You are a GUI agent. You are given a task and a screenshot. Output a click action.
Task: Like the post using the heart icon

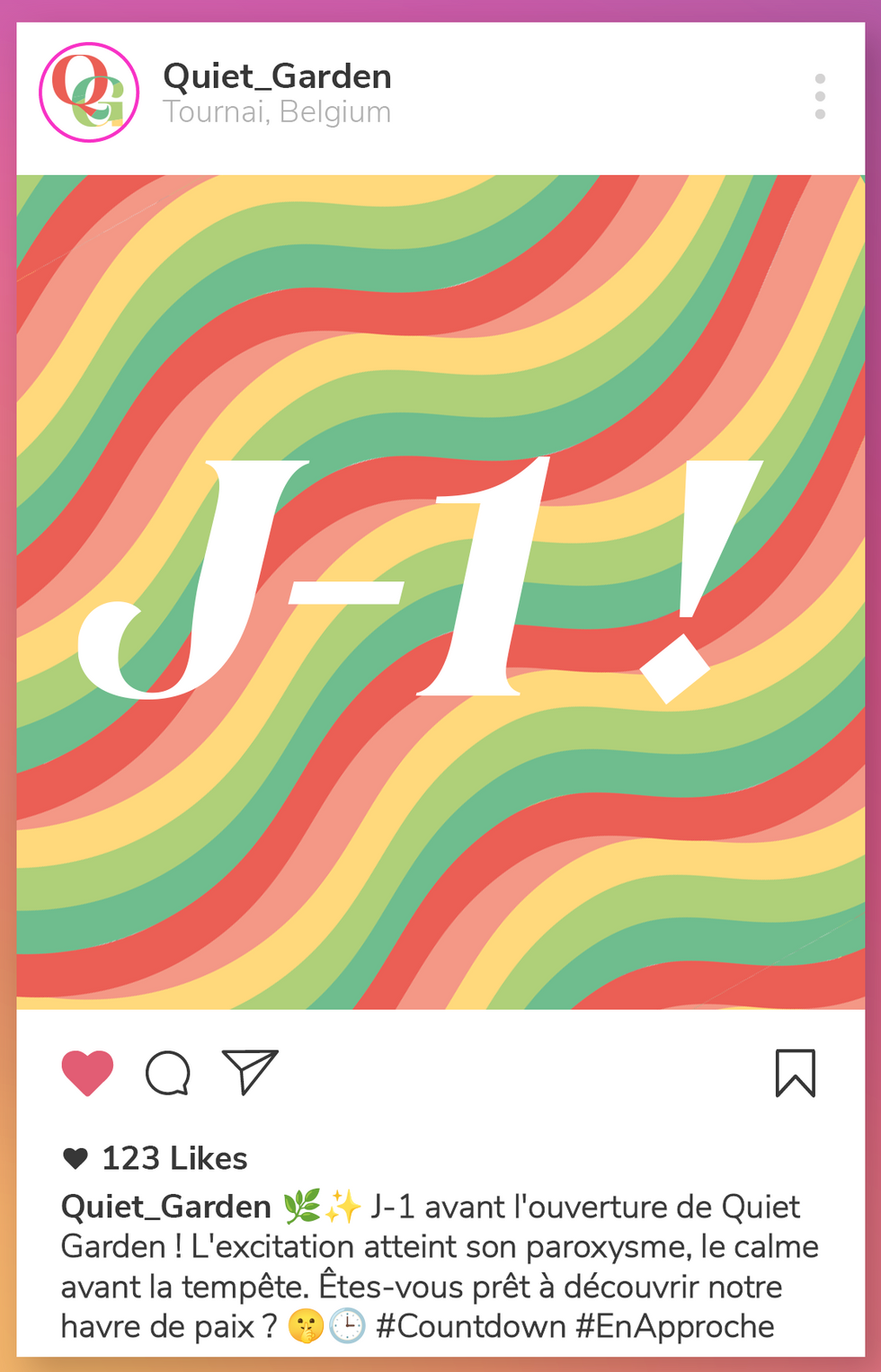tap(85, 1070)
